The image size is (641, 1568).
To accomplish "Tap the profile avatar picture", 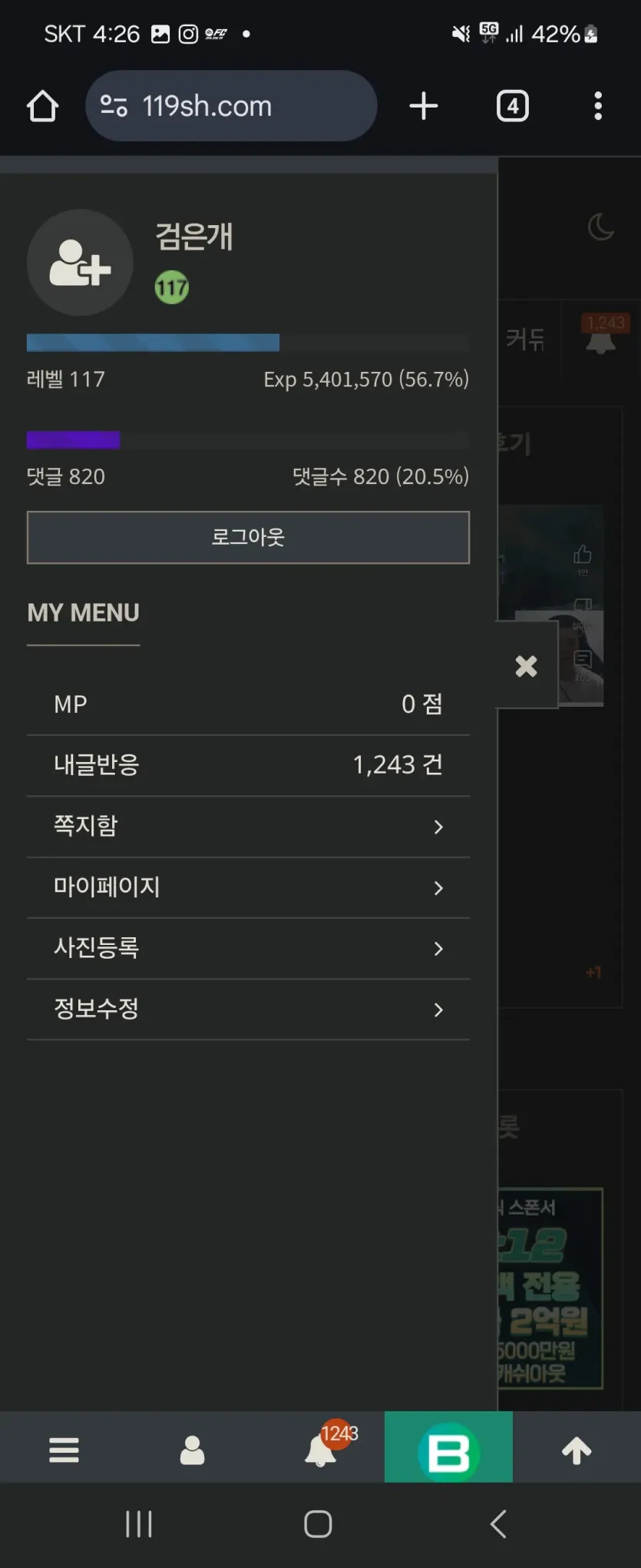I will [80, 263].
